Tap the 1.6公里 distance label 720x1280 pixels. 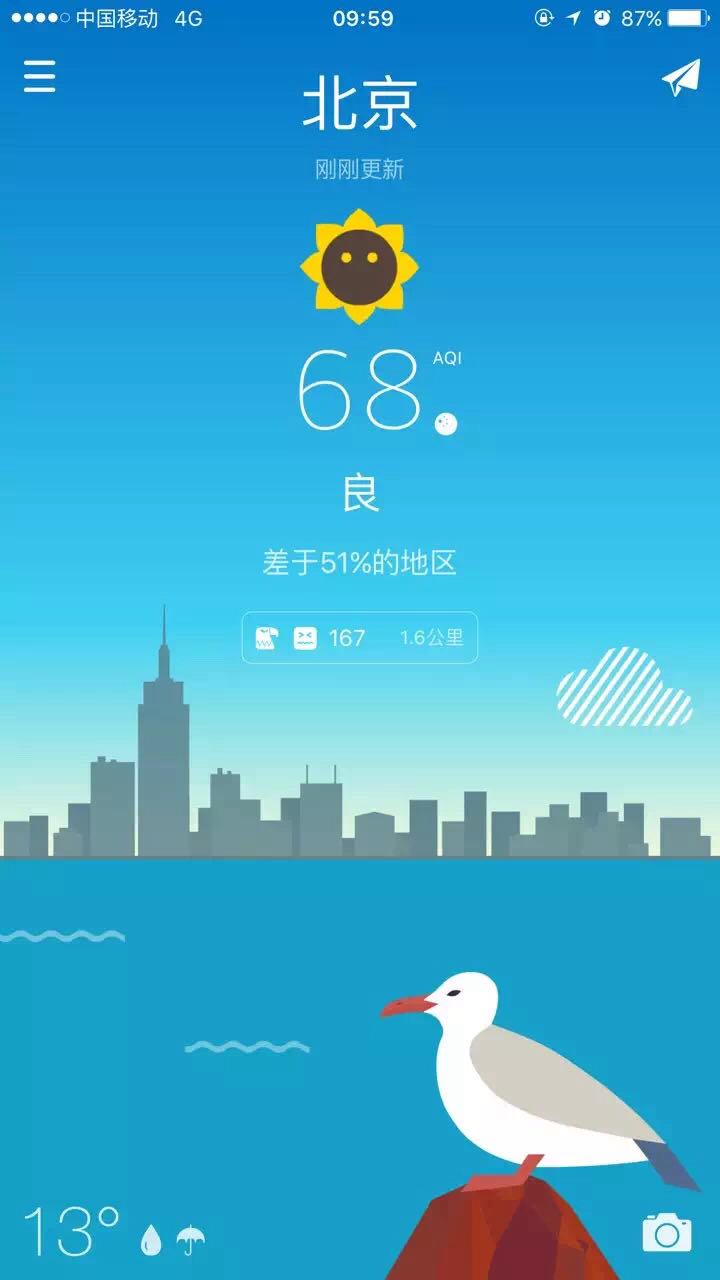(x=432, y=636)
